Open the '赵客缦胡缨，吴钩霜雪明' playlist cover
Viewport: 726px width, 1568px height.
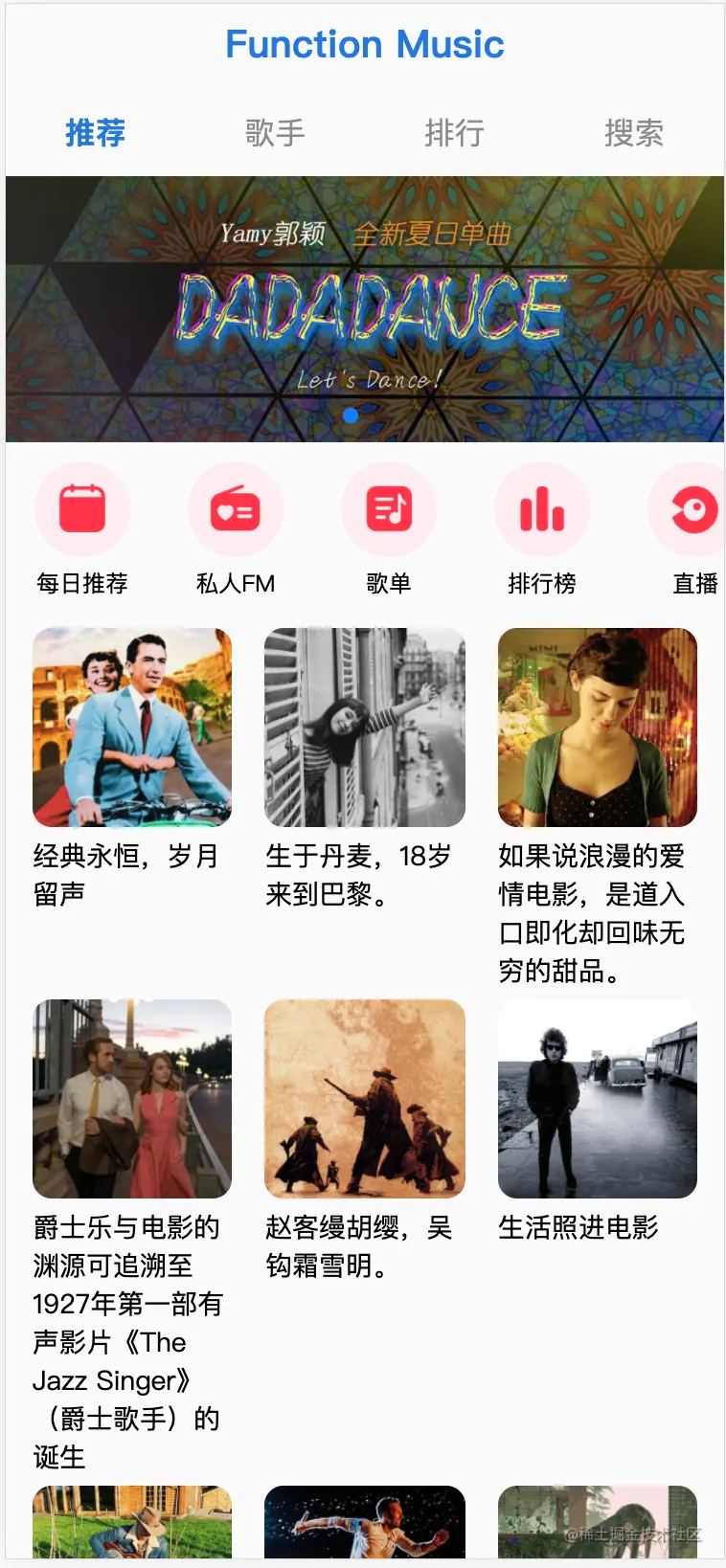point(365,1100)
